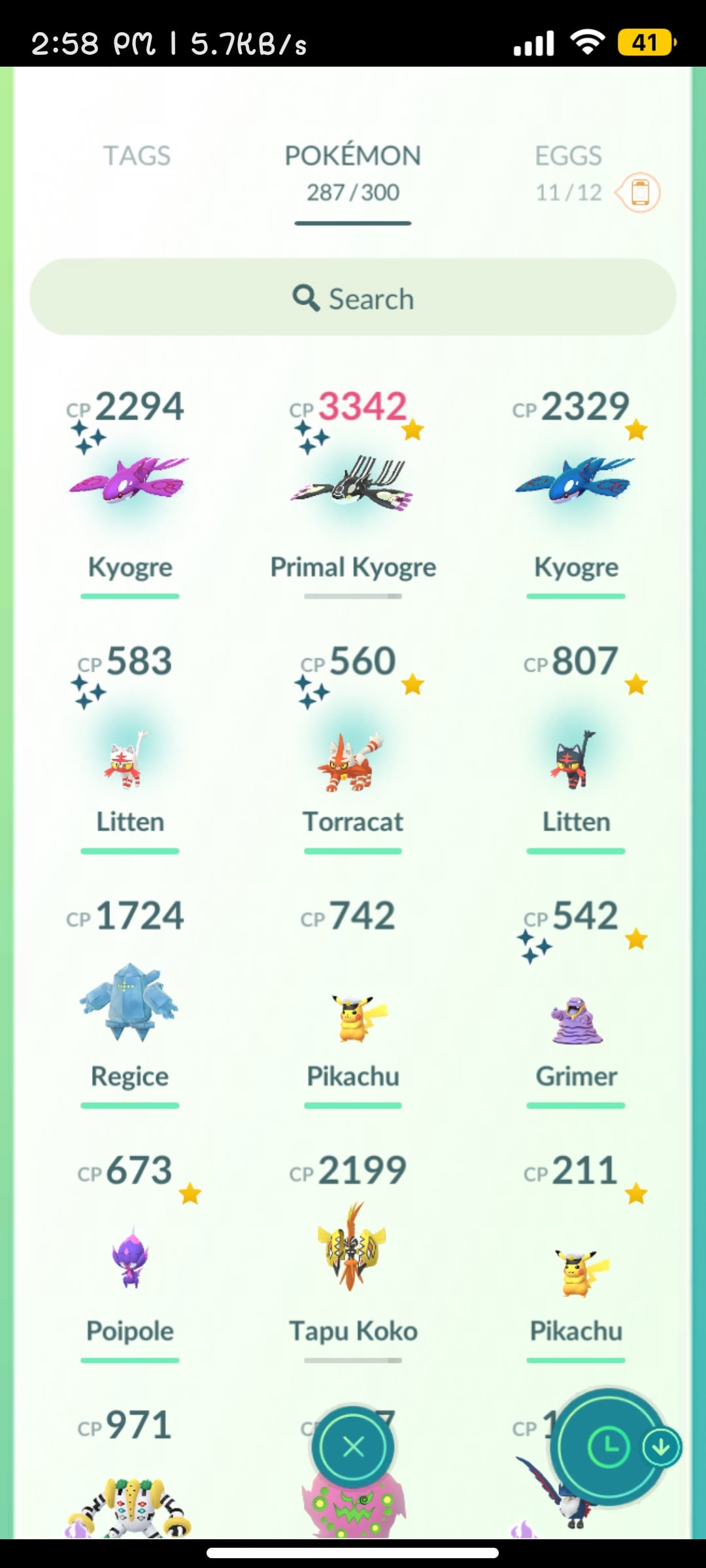Switch to the Tags tab
This screenshot has width=706, height=1568.
(137, 156)
